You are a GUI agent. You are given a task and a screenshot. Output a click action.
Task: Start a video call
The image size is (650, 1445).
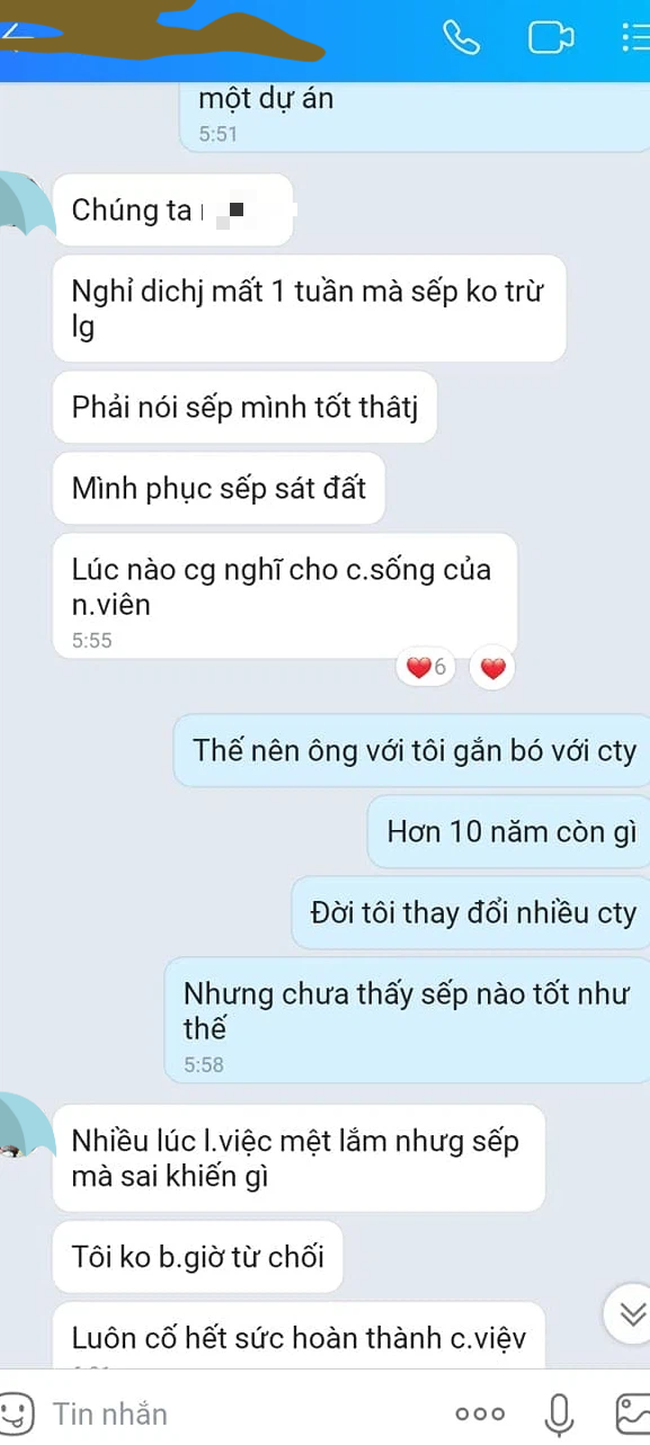(x=550, y=38)
